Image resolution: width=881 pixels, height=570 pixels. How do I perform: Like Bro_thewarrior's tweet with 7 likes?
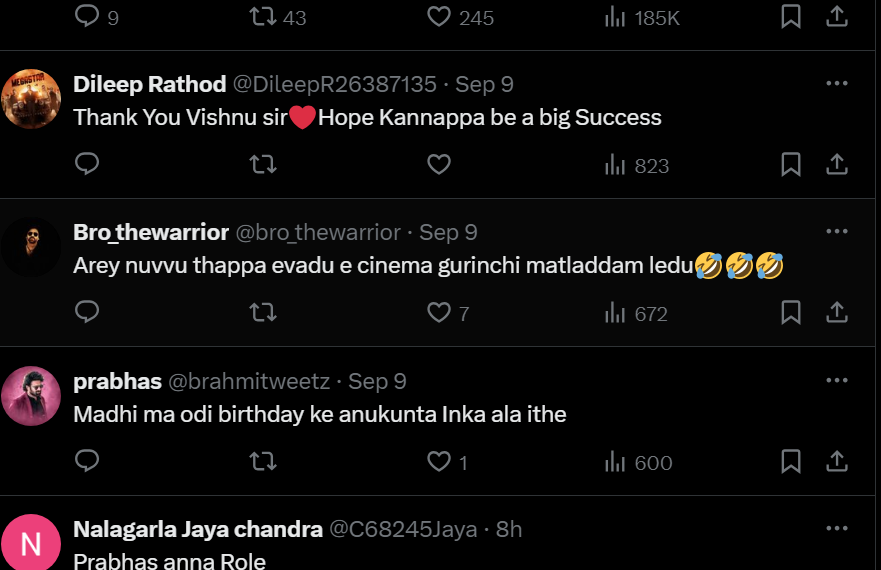point(439,313)
